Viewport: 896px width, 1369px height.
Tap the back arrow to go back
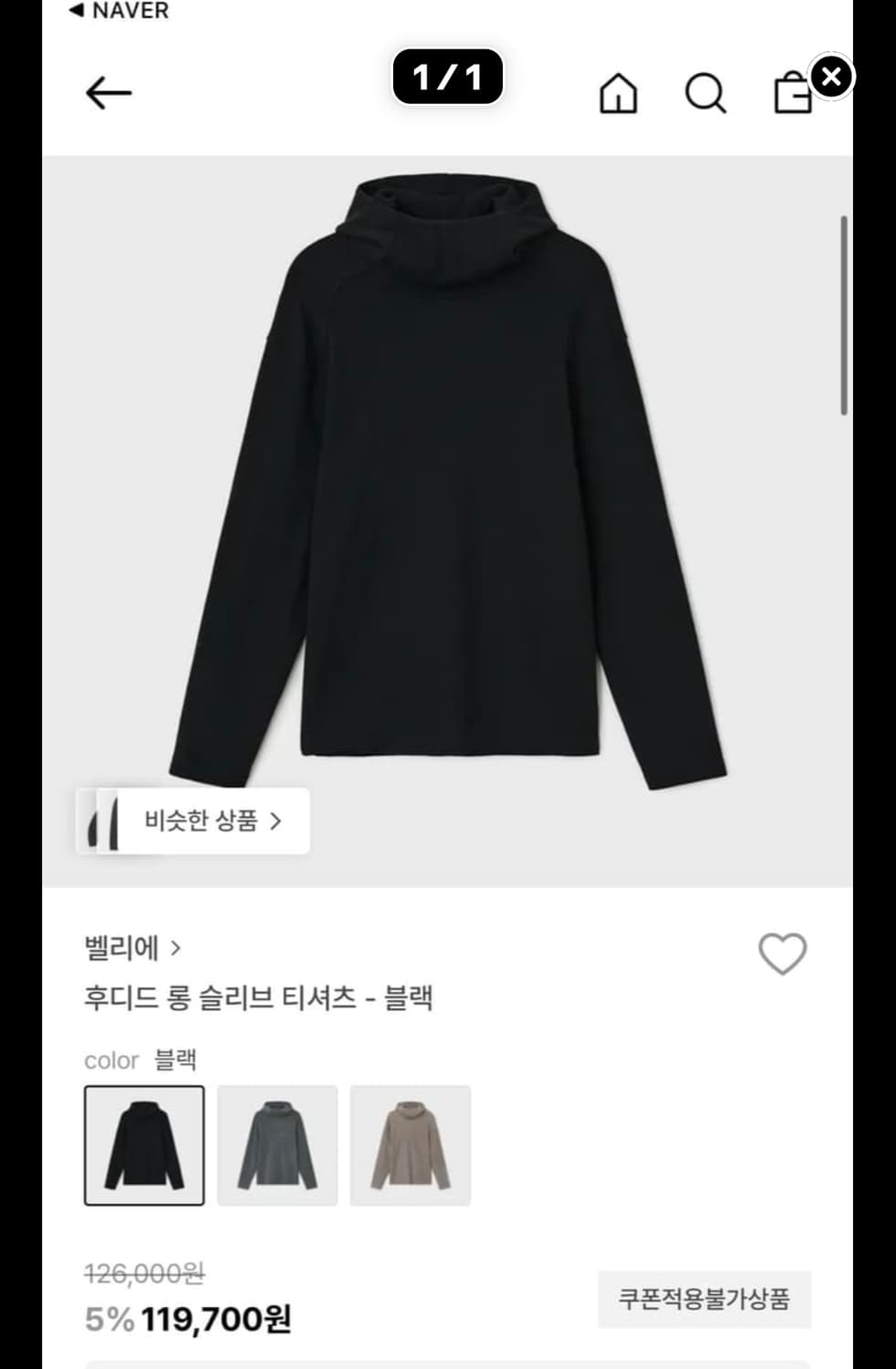pos(109,92)
